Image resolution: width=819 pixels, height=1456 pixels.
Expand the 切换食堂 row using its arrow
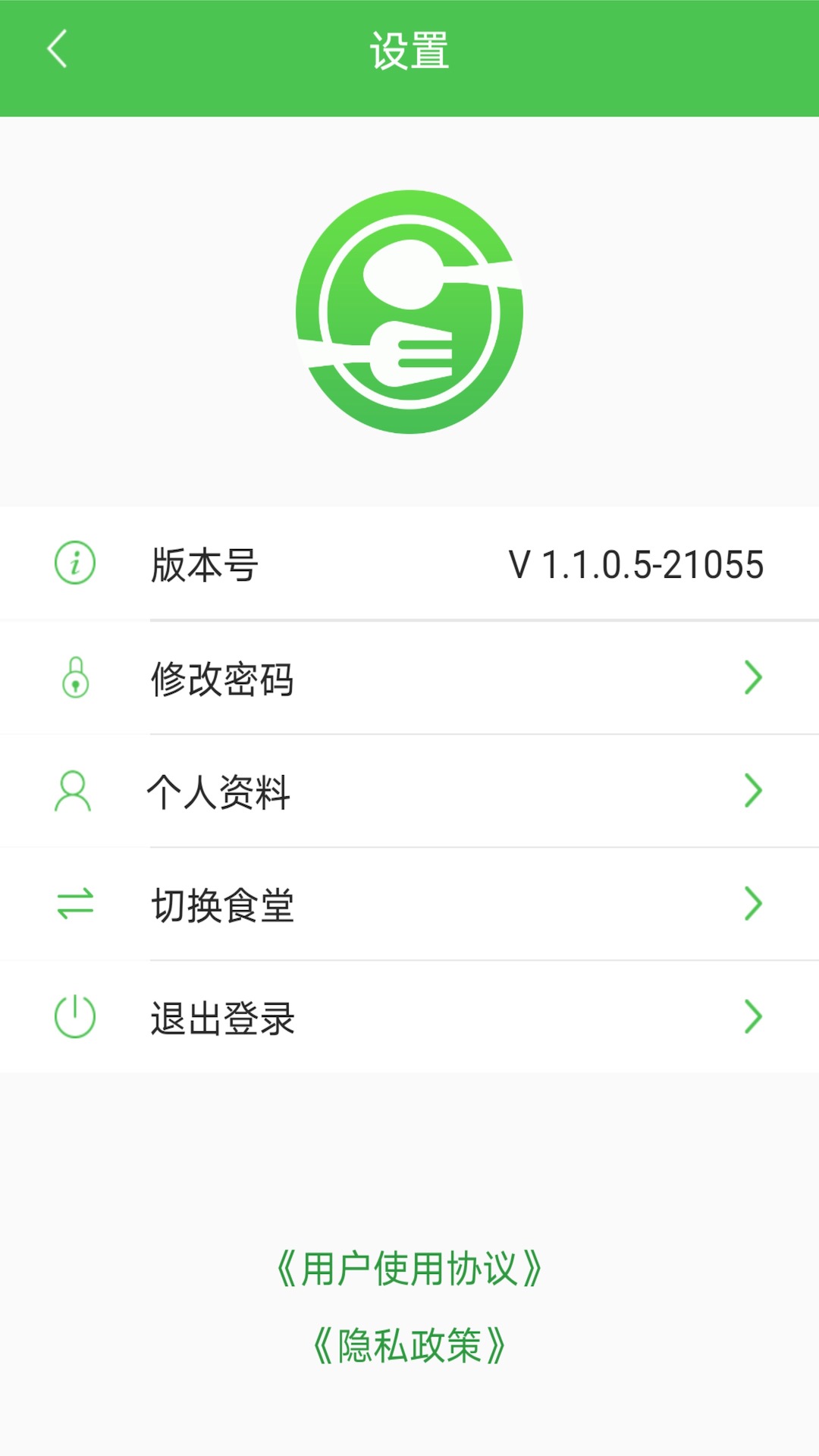[x=752, y=903]
